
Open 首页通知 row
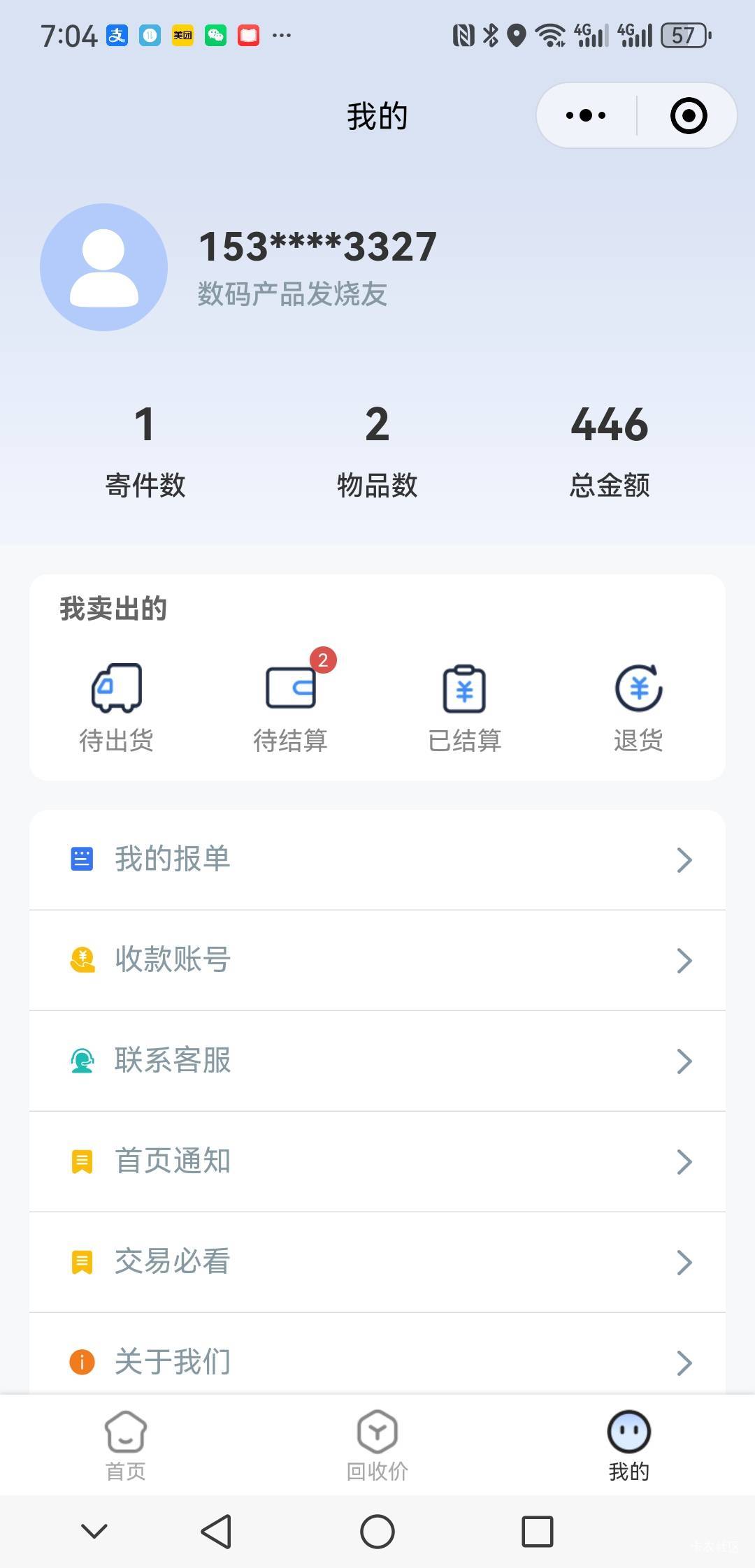pos(377,1161)
